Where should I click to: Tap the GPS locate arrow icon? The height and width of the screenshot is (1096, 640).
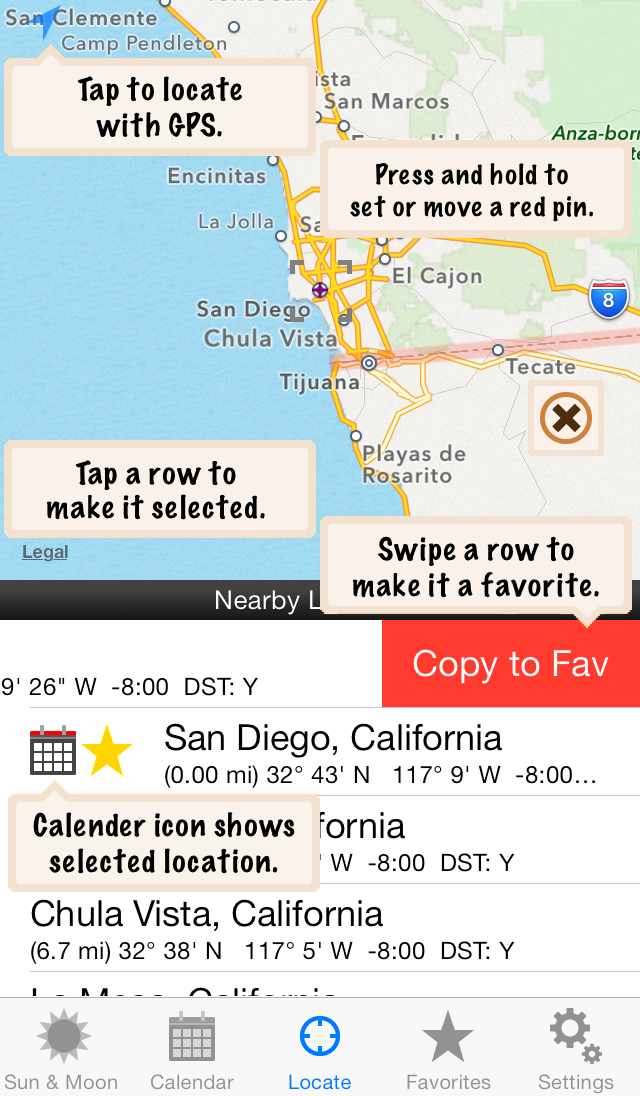(x=48, y=21)
